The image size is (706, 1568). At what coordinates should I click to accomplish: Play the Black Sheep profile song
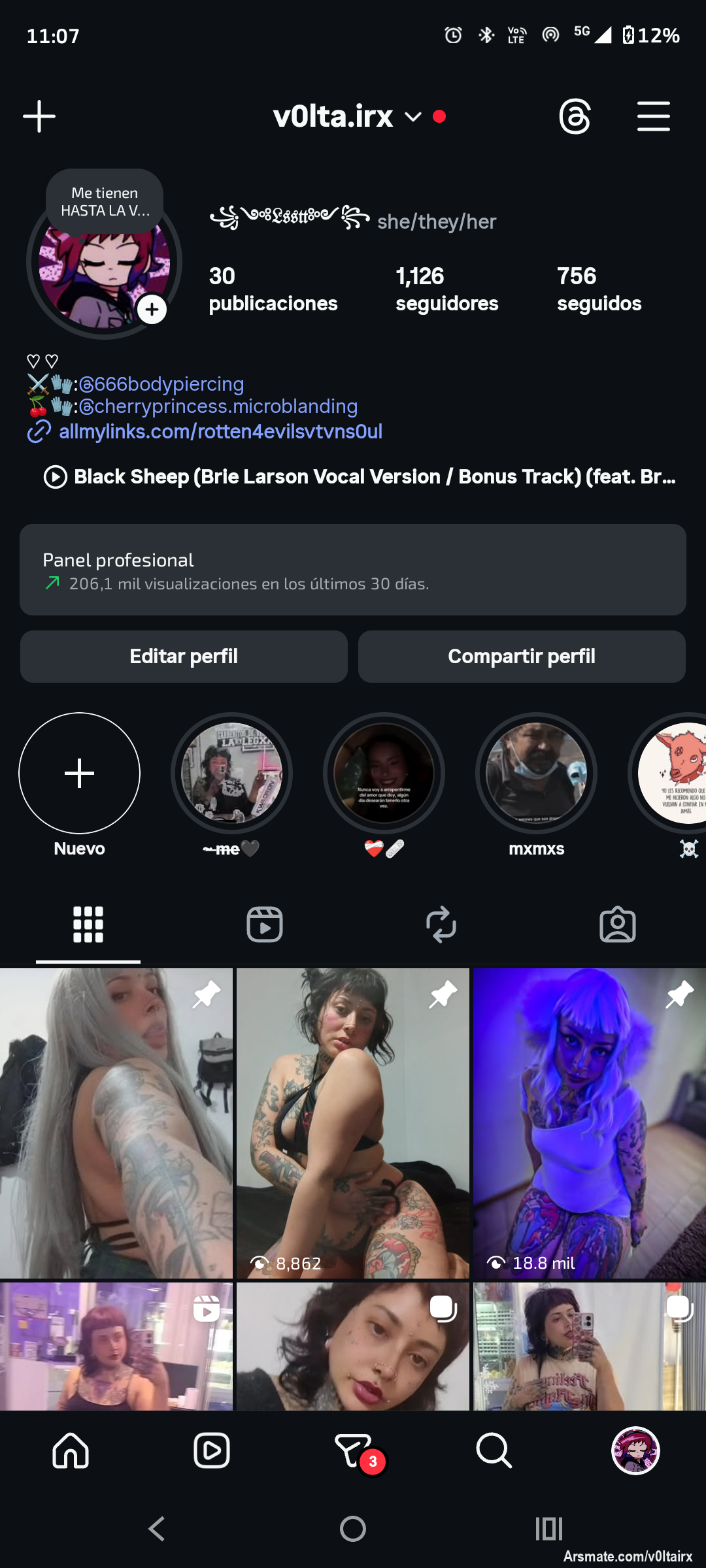click(x=55, y=477)
